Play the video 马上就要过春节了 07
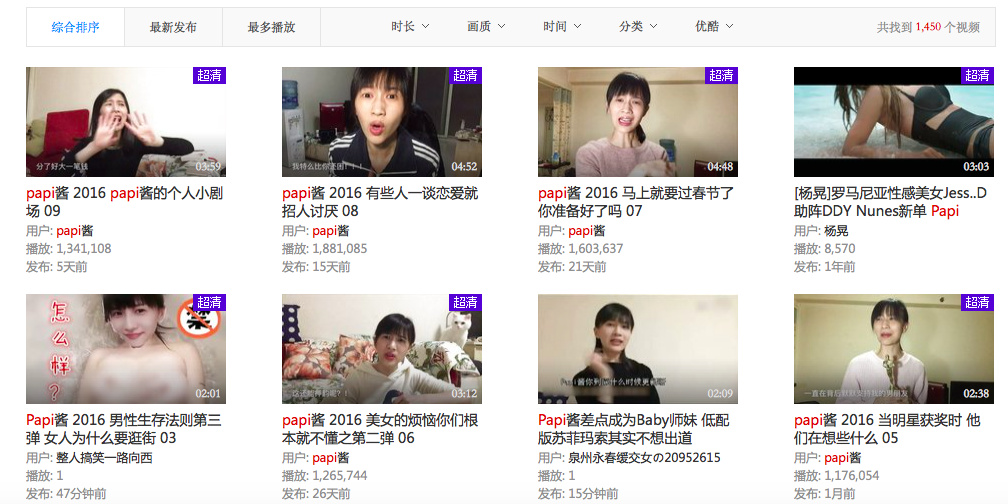The width and height of the screenshot is (1008, 504). (638, 122)
